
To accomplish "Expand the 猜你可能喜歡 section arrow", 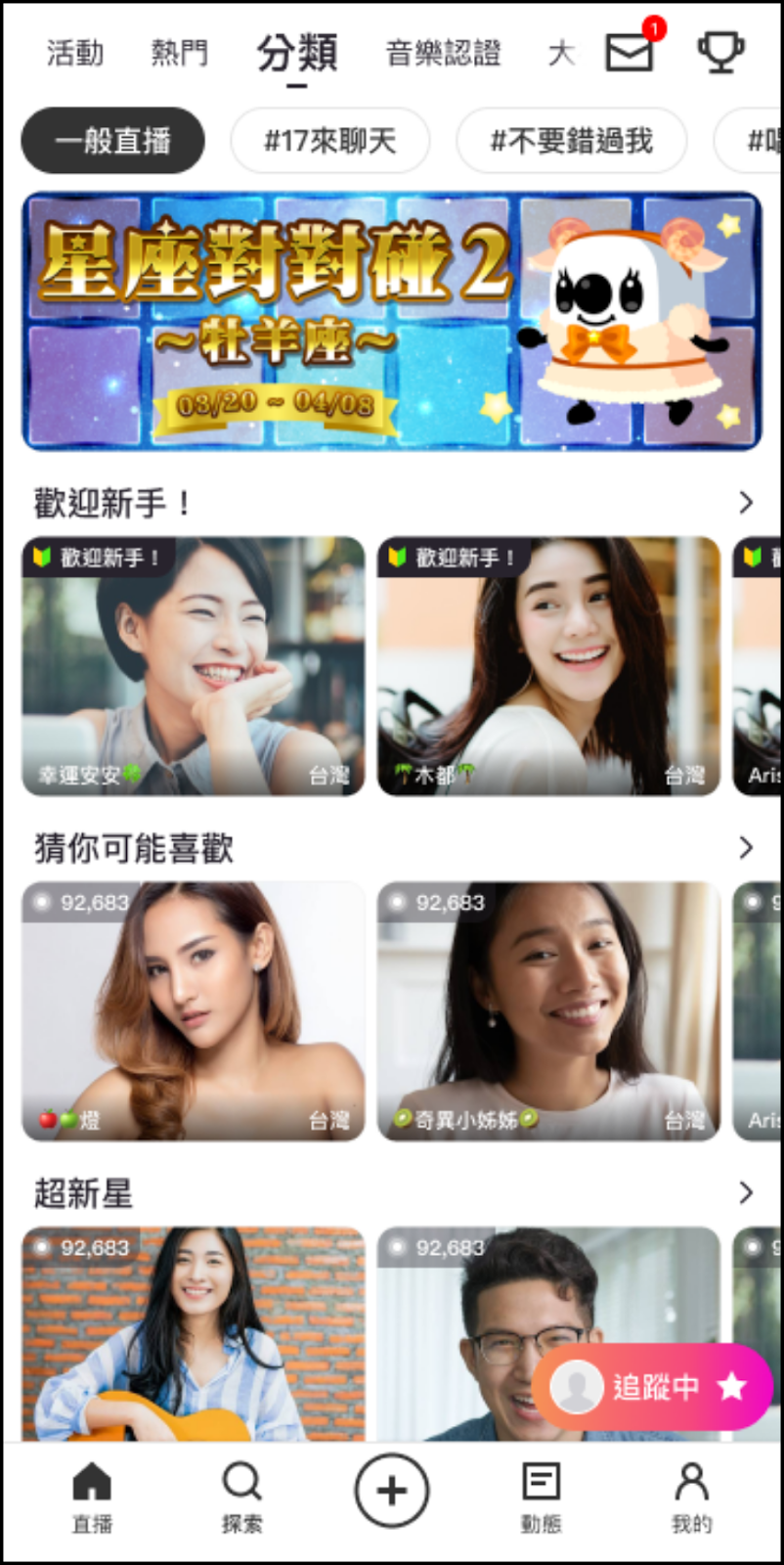I will pyautogui.click(x=746, y=847).
